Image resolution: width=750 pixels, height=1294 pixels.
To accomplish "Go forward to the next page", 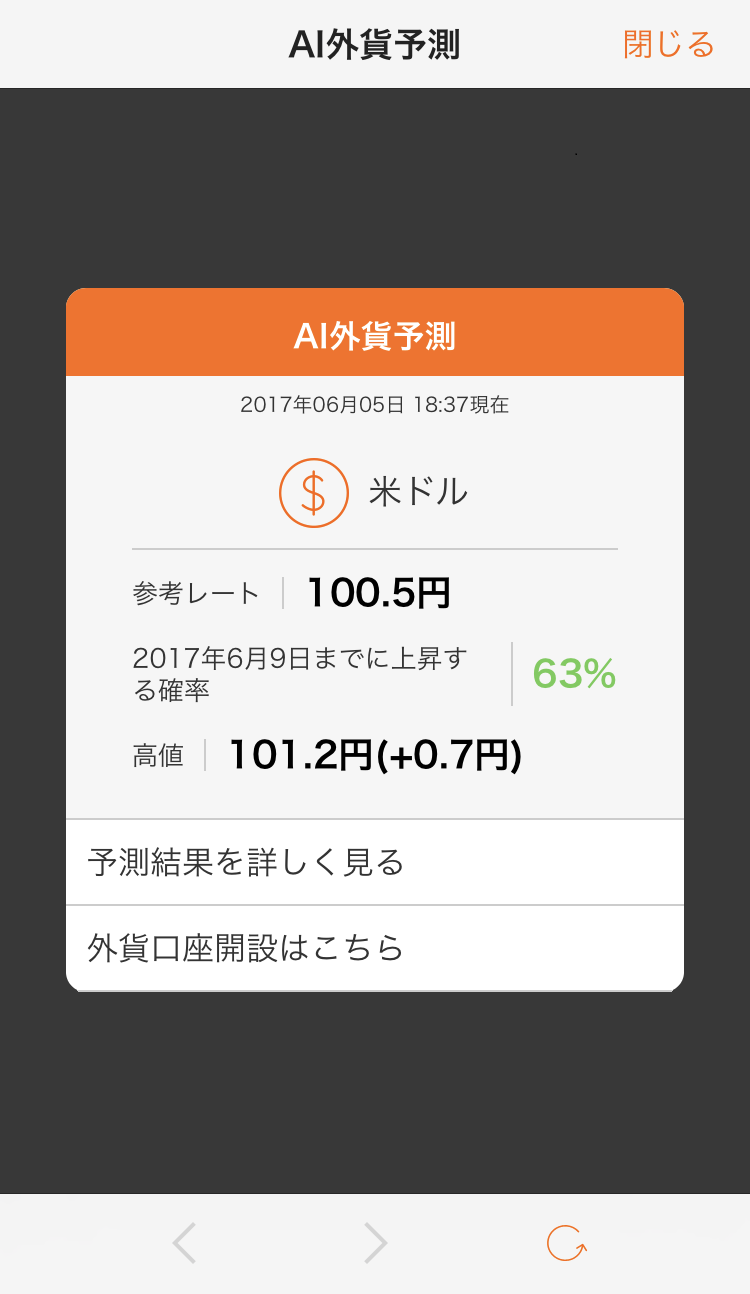I will coord(375,1243).
